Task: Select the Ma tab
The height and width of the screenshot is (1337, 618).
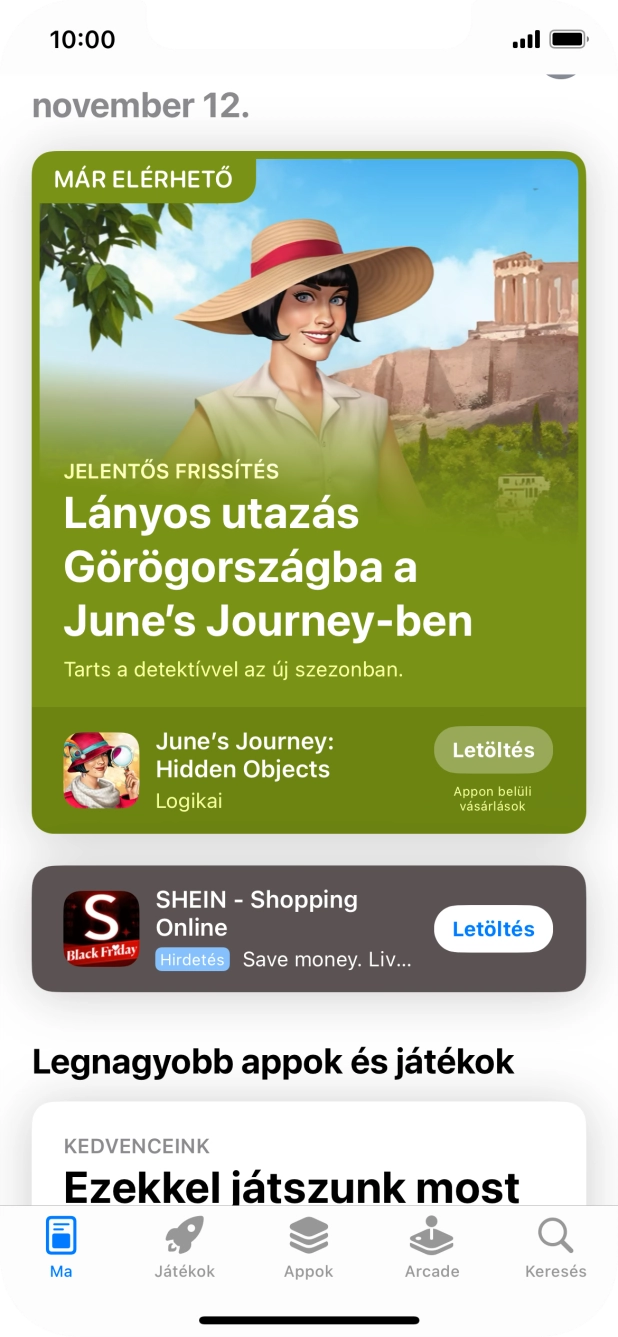Action: 61,1248
